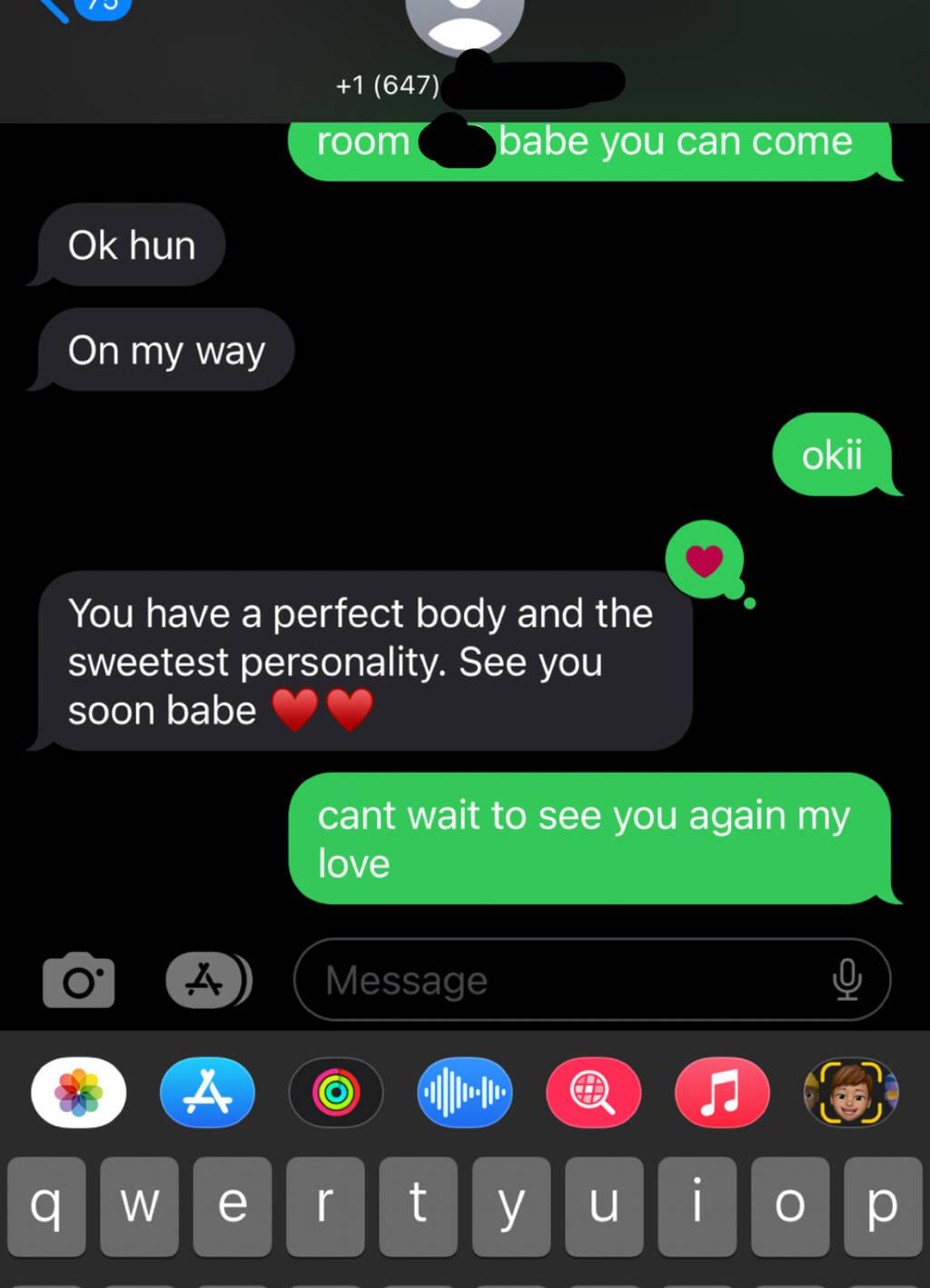Open the Photos app in the app strip
Viewport: 930px width, 1288px height.
[x=79, y=1093]
